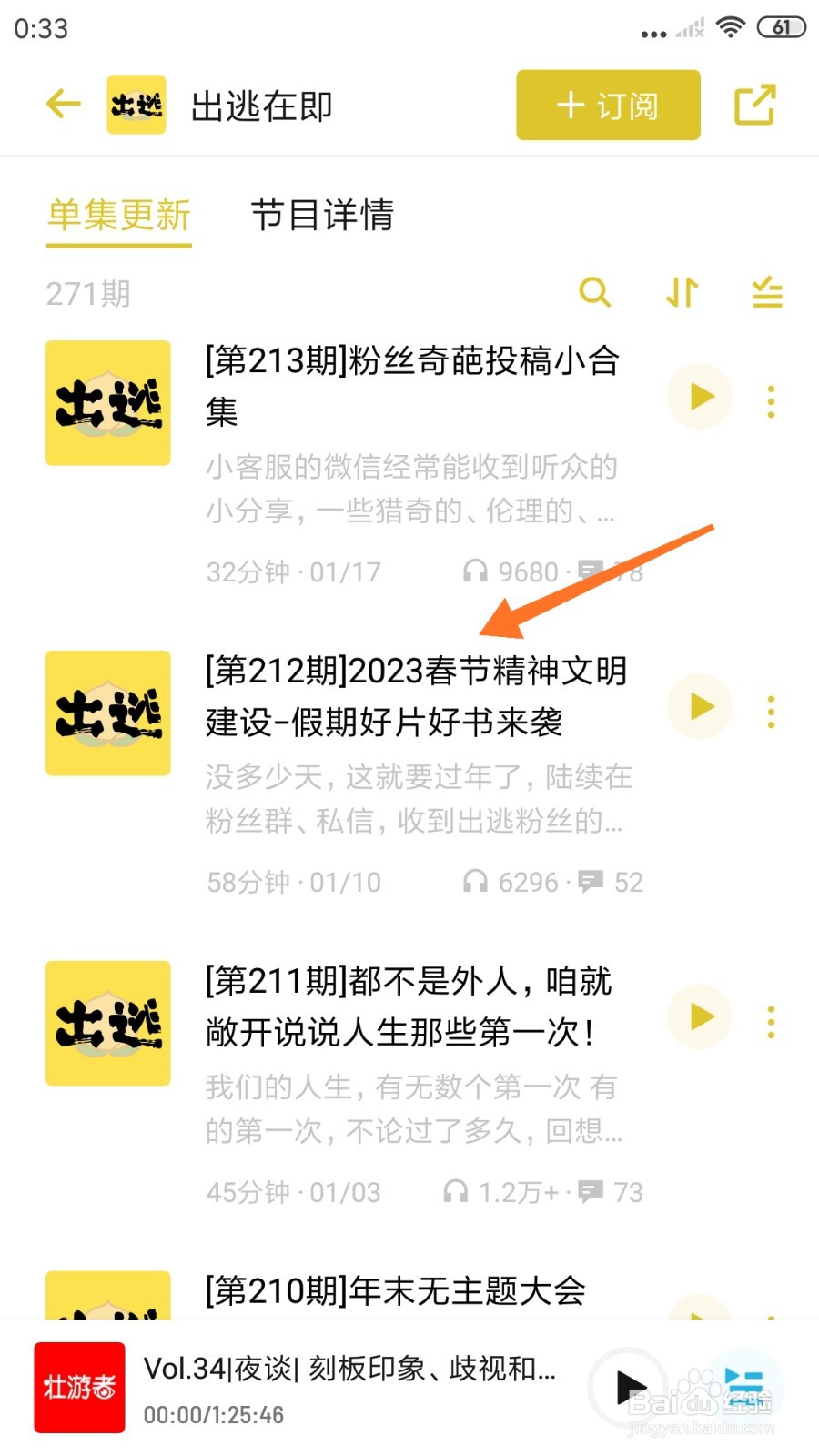Open the batch download/filter icon

click(766, 293)
